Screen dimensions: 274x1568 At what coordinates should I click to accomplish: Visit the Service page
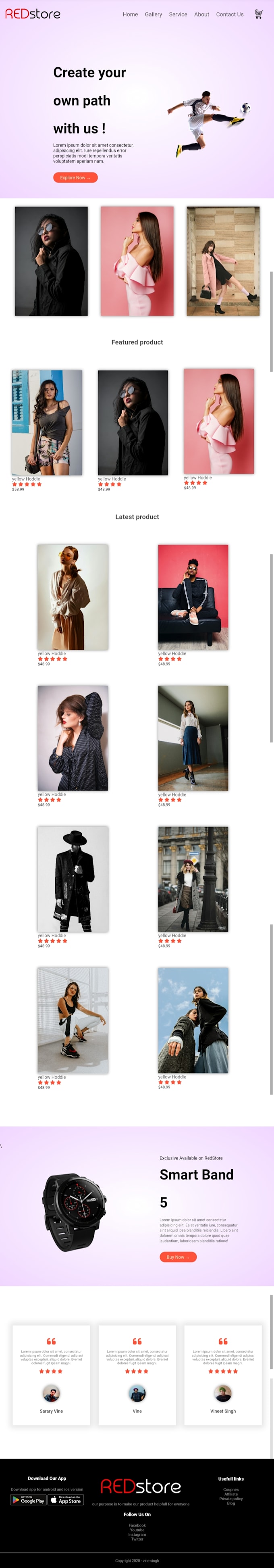pos(178,15)
